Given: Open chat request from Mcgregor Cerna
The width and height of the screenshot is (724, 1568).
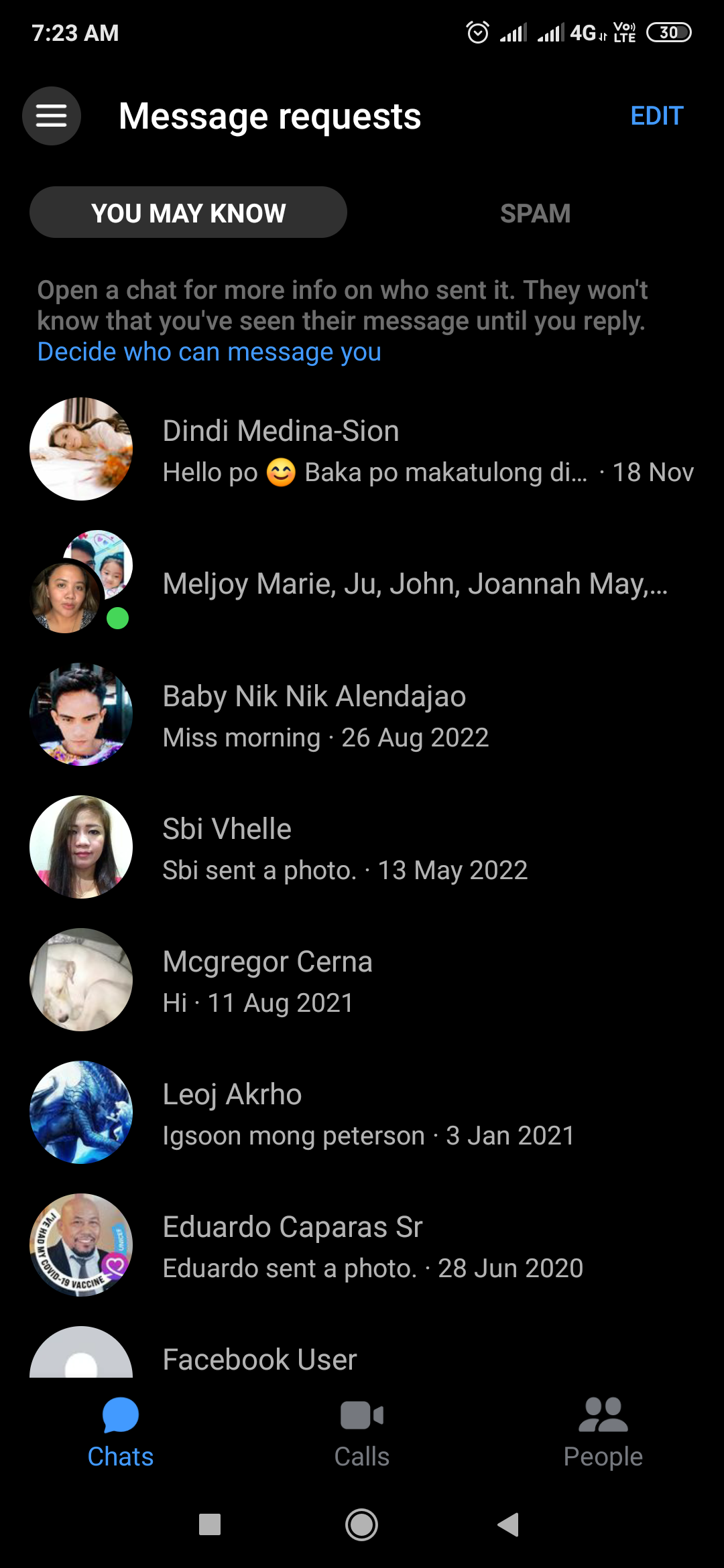Looking at the screenshot, I should [x=362, y=980].
